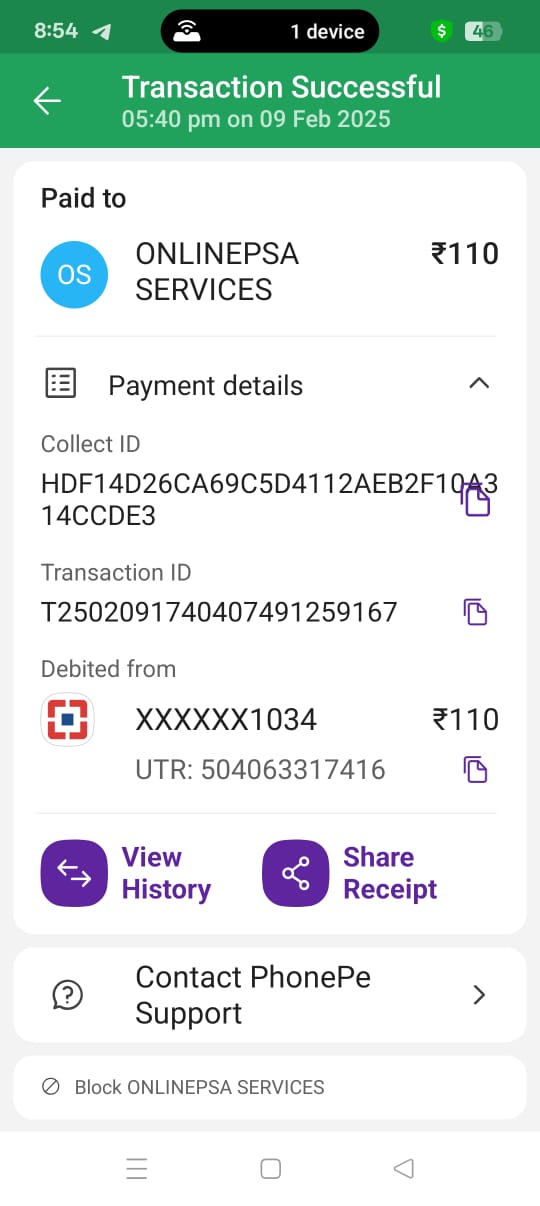Share the payment receipt
The height and width of the screenshot is (1206, 540).
pos(351,873)
